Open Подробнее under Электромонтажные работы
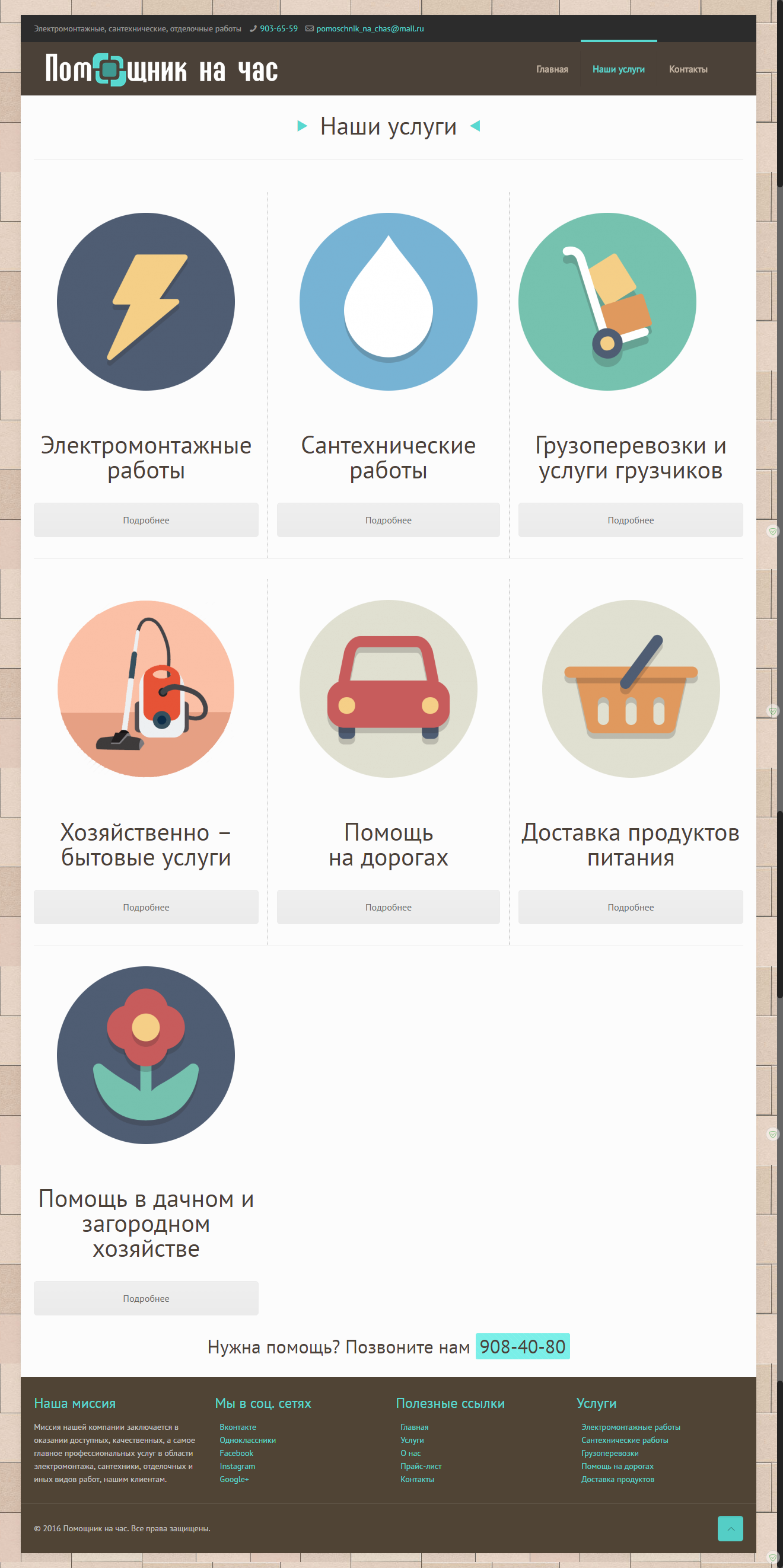 pyautogui.click(x=146, y=520)
